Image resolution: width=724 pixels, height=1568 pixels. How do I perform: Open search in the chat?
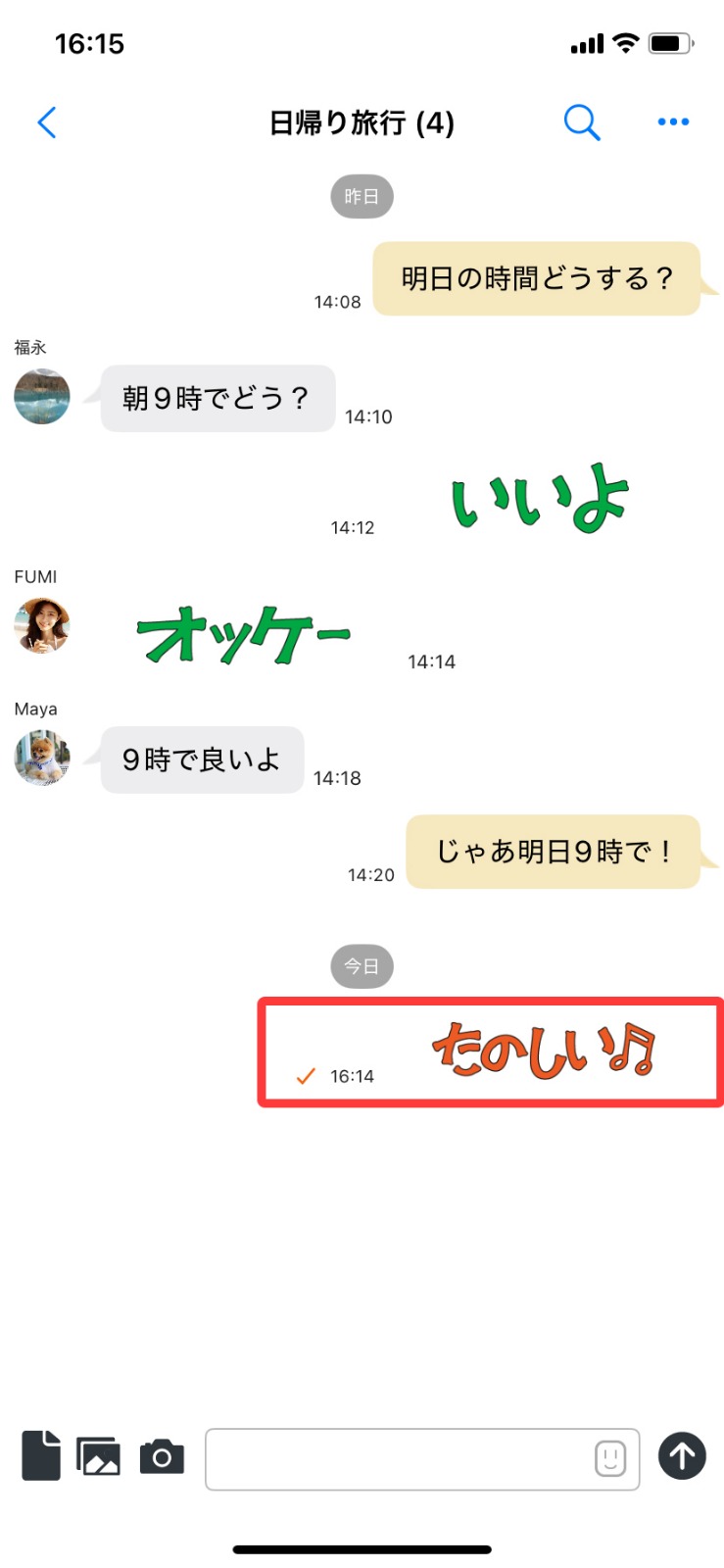[x=581, y=122]
